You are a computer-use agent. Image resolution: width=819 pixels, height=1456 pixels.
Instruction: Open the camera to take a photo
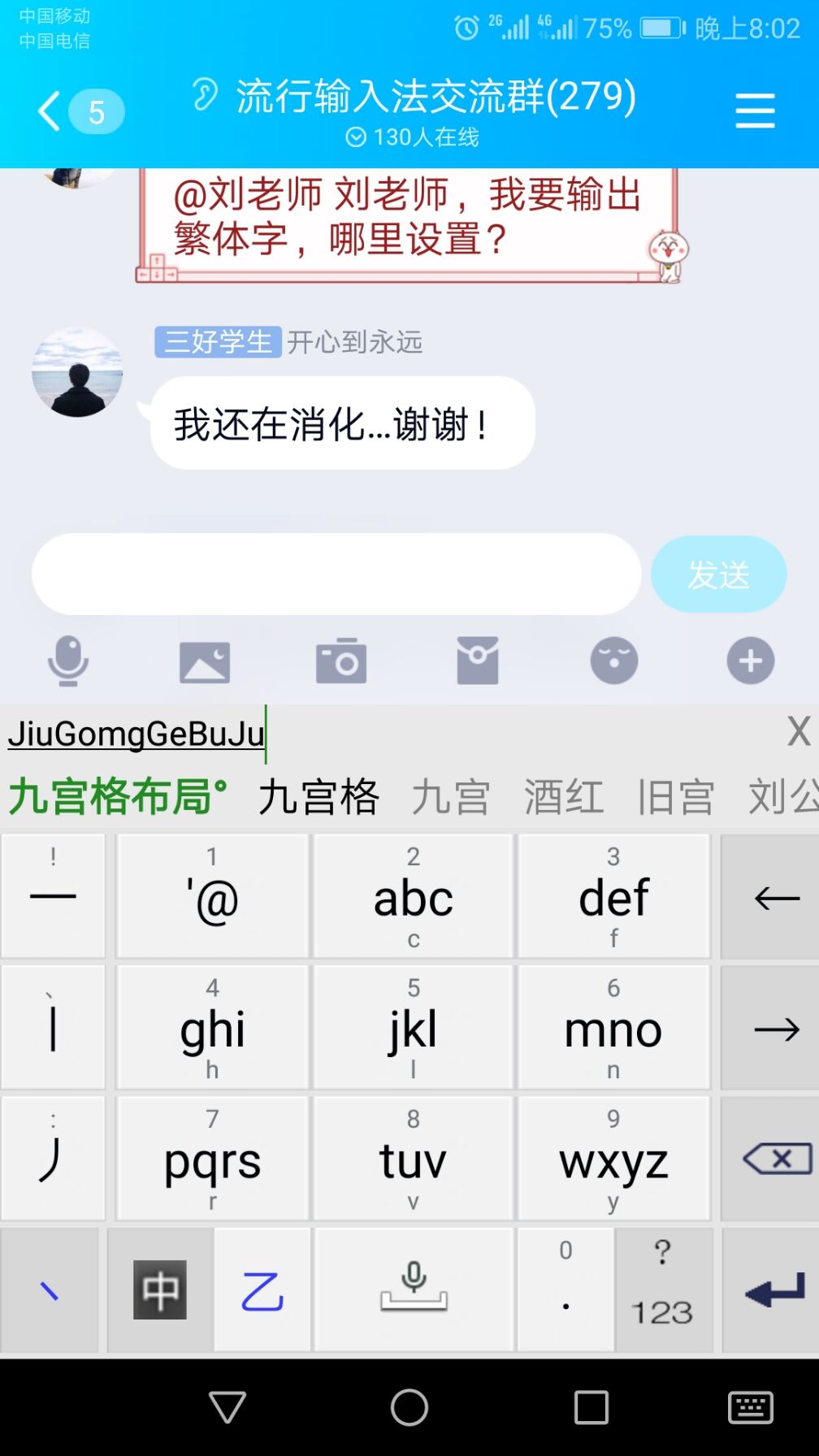(x=341, y=661)
